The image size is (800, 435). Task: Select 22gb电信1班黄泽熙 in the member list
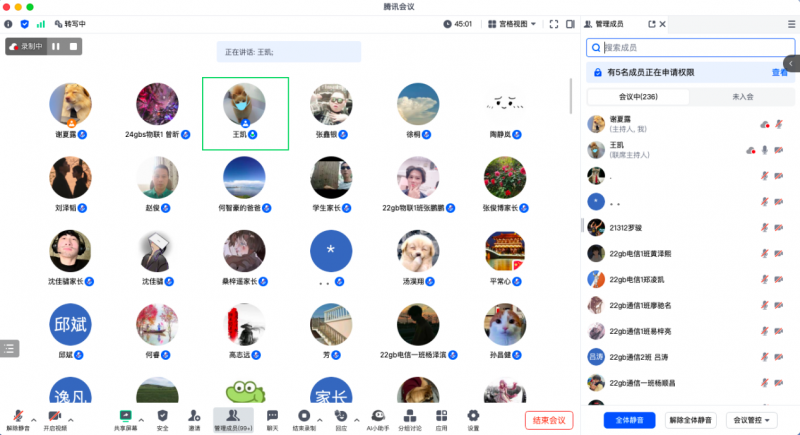coord(642,253)
